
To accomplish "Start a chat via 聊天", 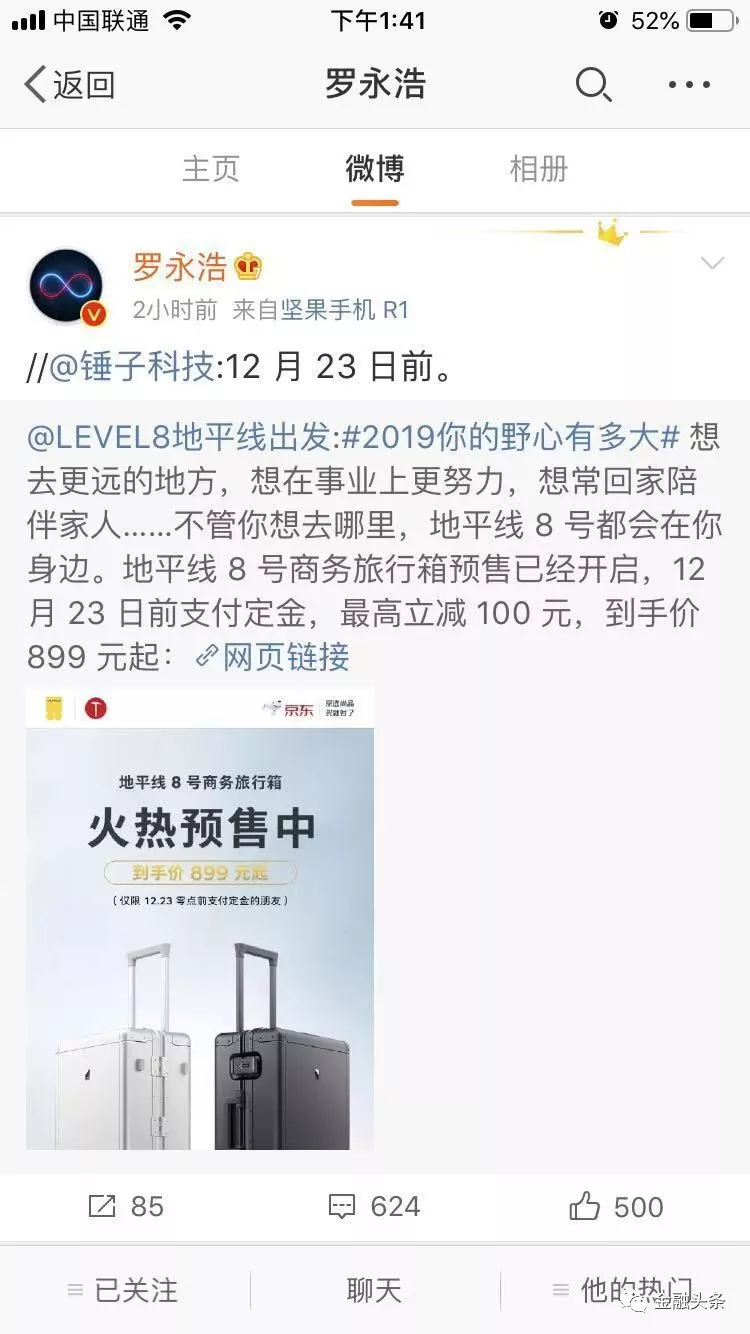I will (x=374, y=1291).
